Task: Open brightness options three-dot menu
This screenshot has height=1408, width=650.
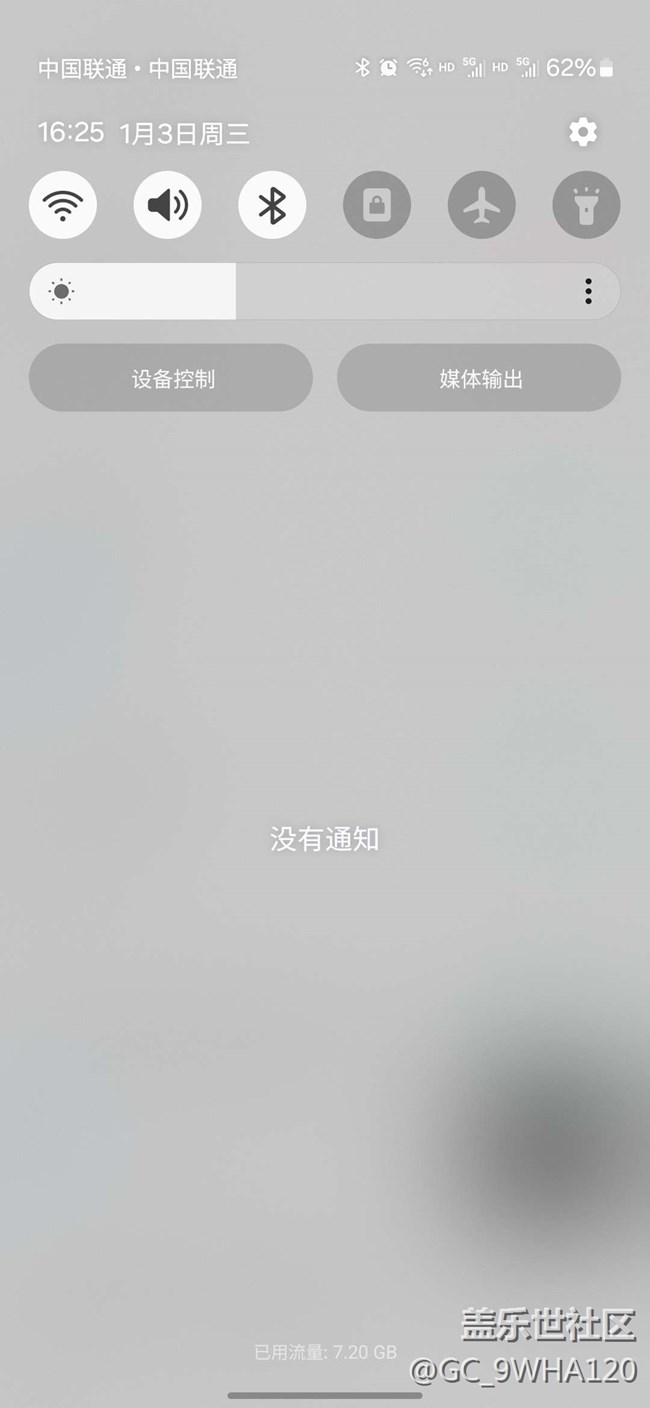Action: 588,291
